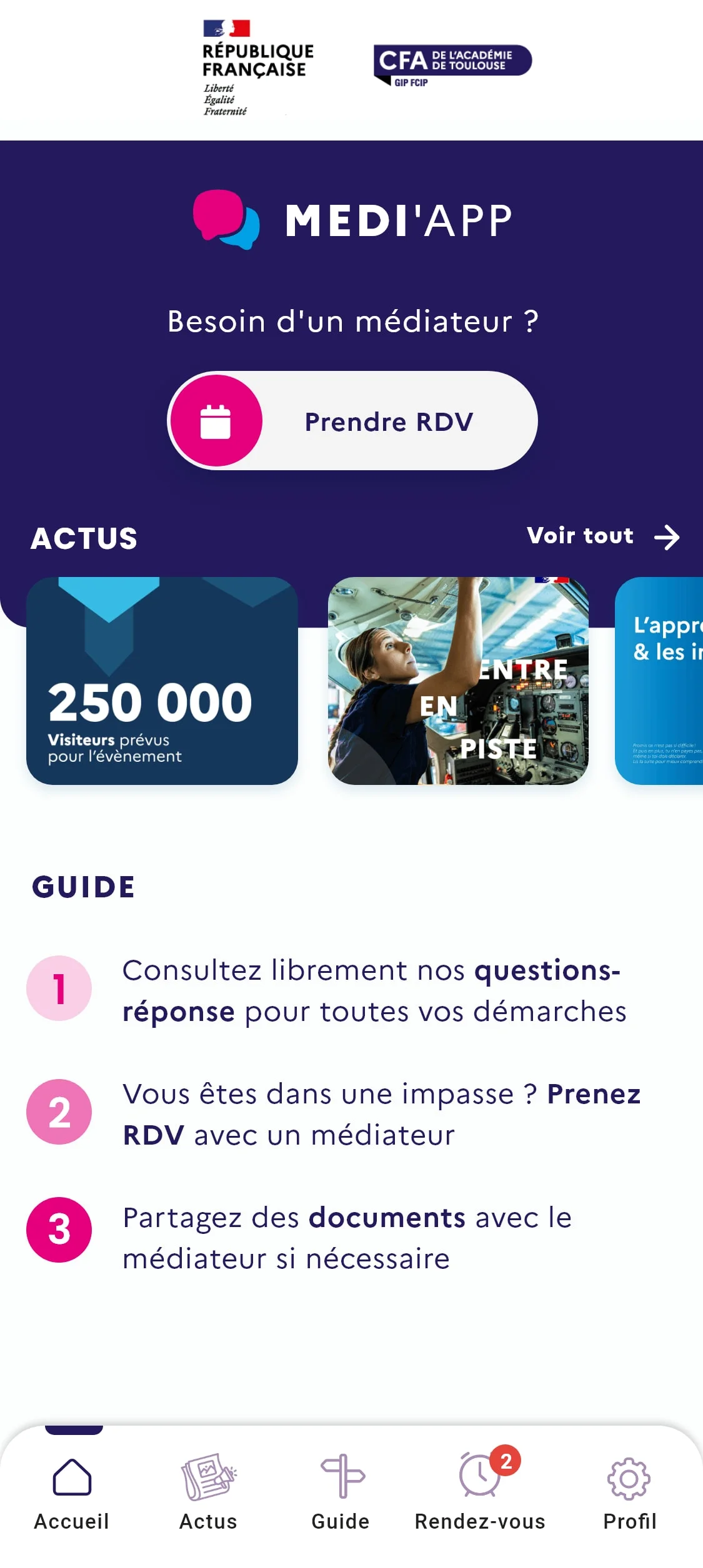Select guide step 1 circle badge
Image resolution: width=703 pixels, height=1568 pixels.
pyautogui.click(x=59, y=987)
